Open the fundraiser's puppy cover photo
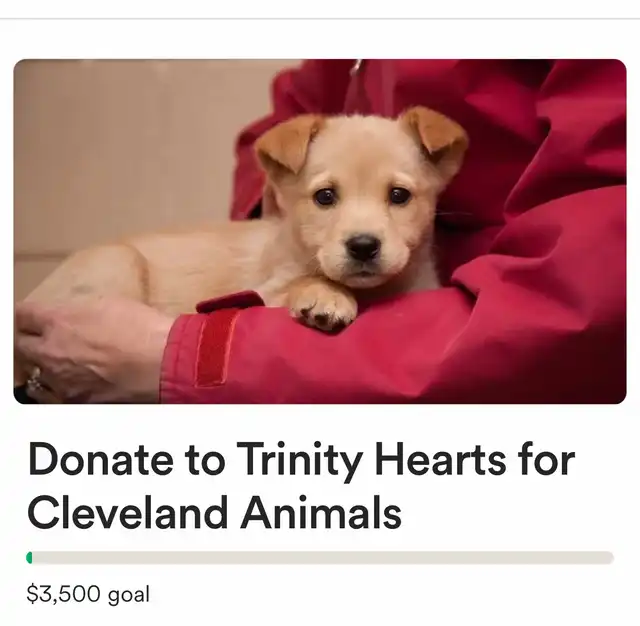The image size is (640, 626). point(320,231)
